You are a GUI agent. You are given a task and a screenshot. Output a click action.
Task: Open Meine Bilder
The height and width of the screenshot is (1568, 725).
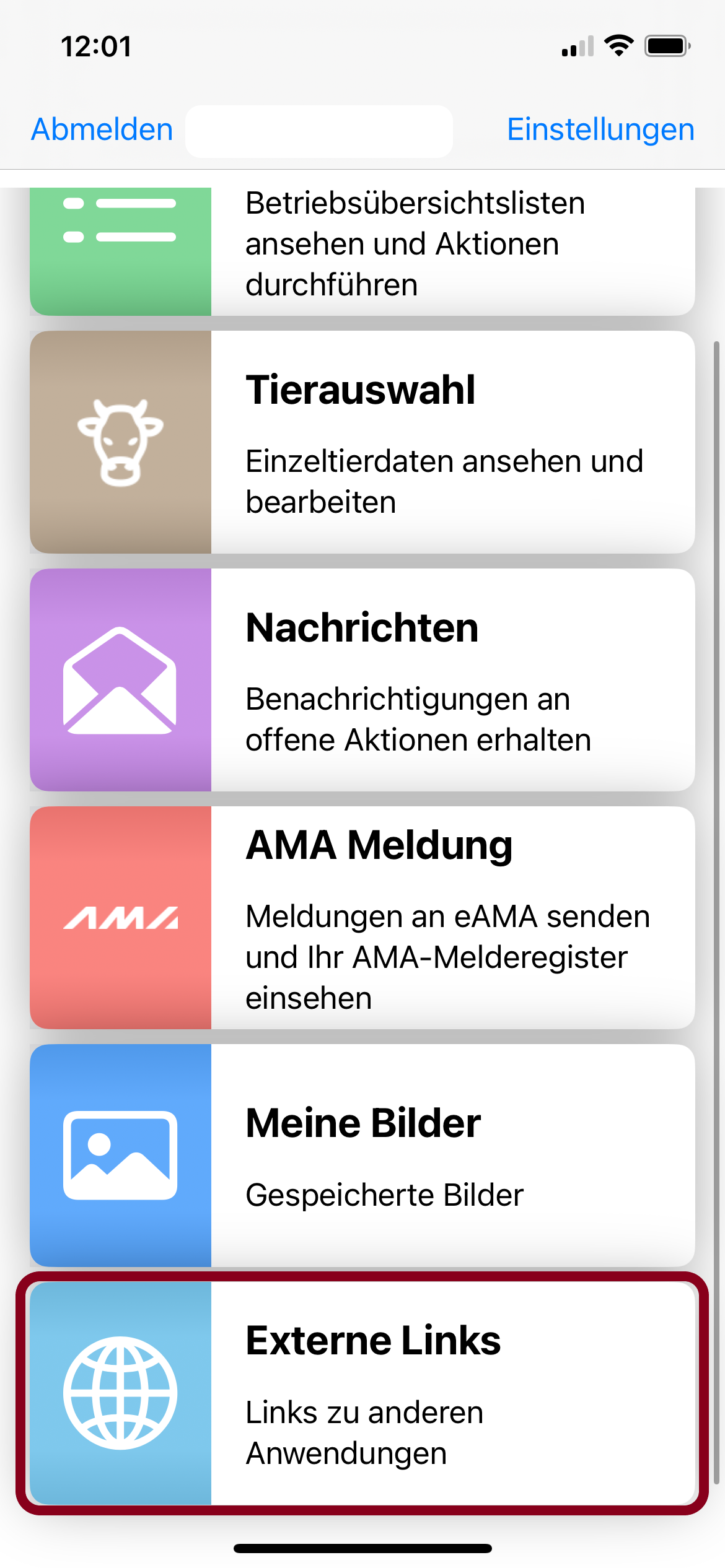362,1156
